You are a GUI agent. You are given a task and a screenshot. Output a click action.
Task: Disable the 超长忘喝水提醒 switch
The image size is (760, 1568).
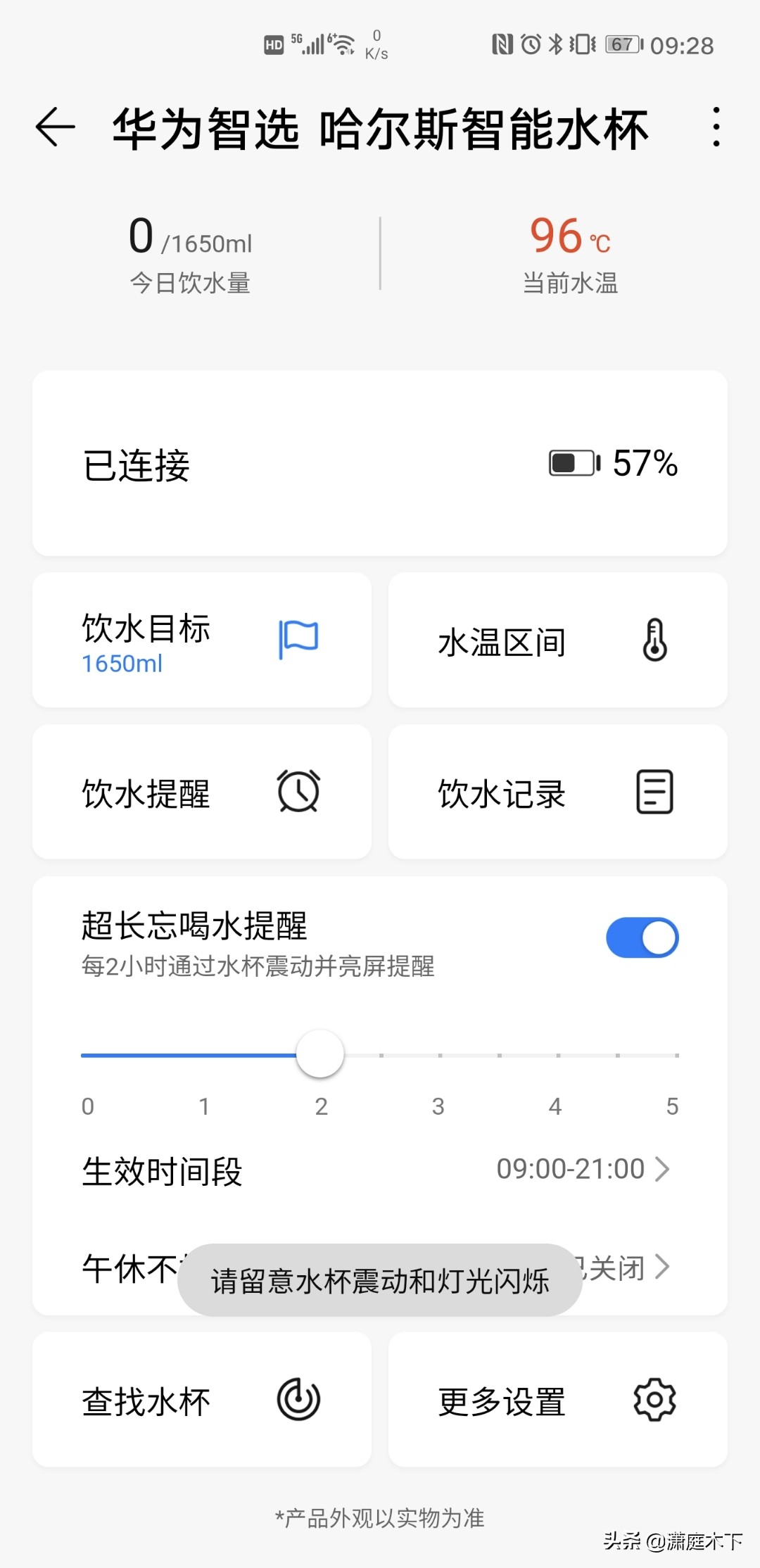[x=641, y=937]
